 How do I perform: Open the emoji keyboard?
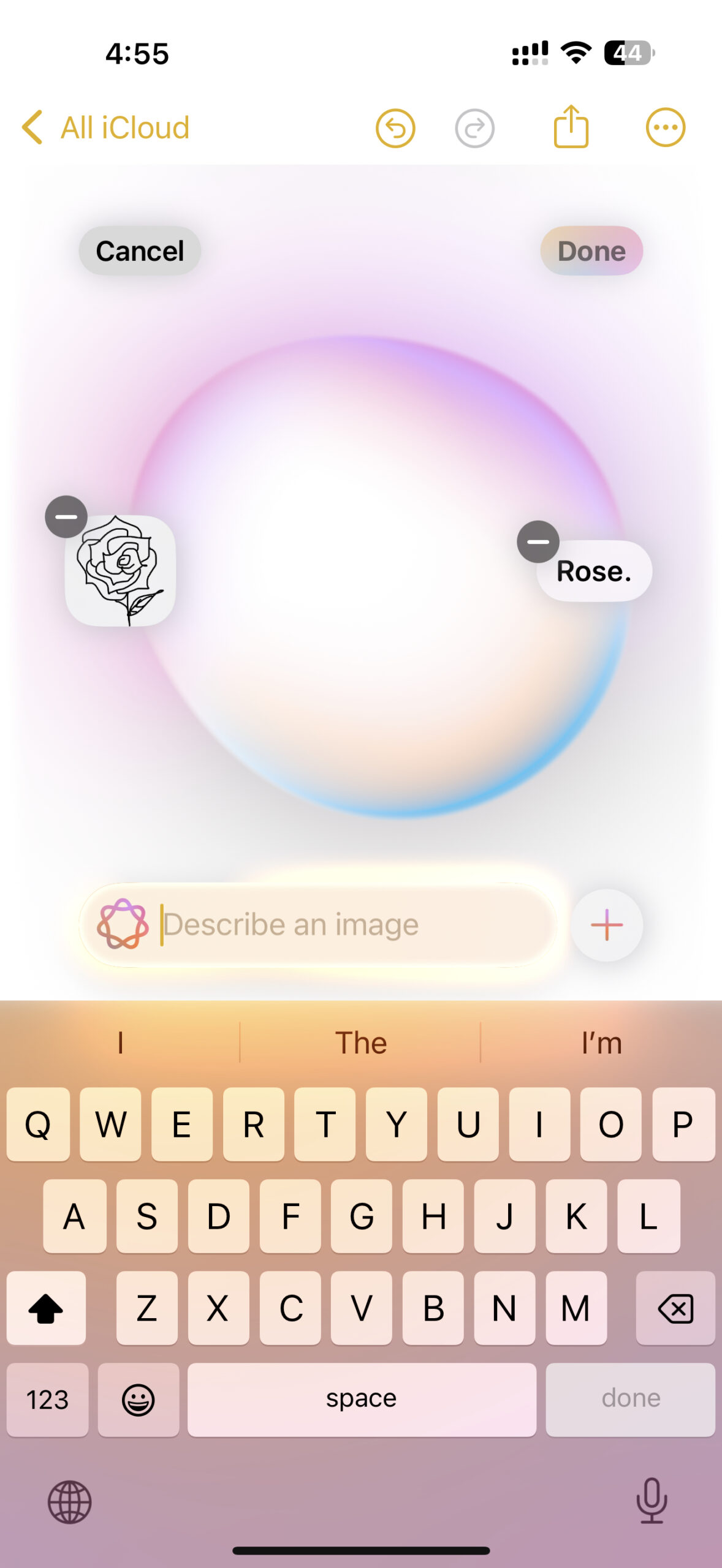(x=138, y=1399)
